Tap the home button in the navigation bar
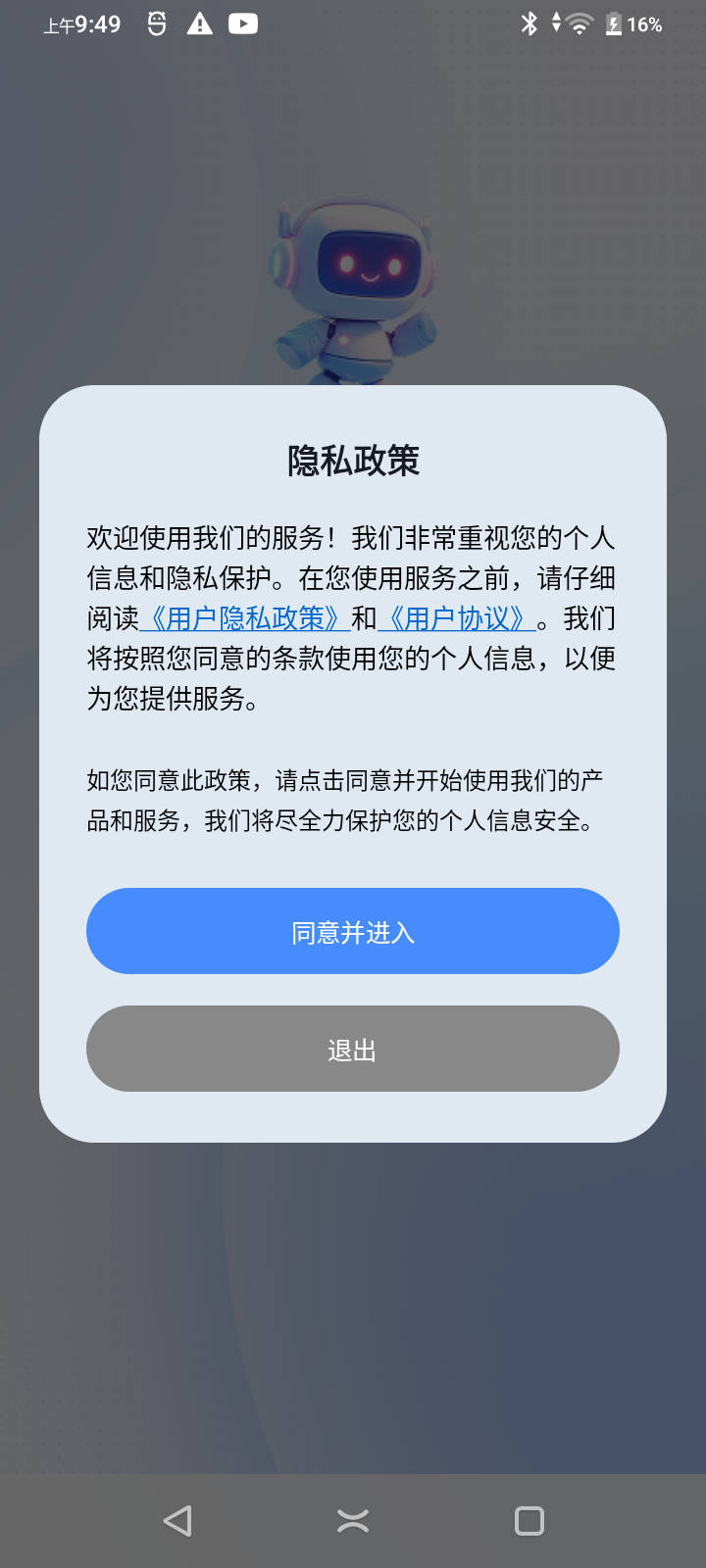This screenshot has height=1568, width=706. pos(353,1521)
